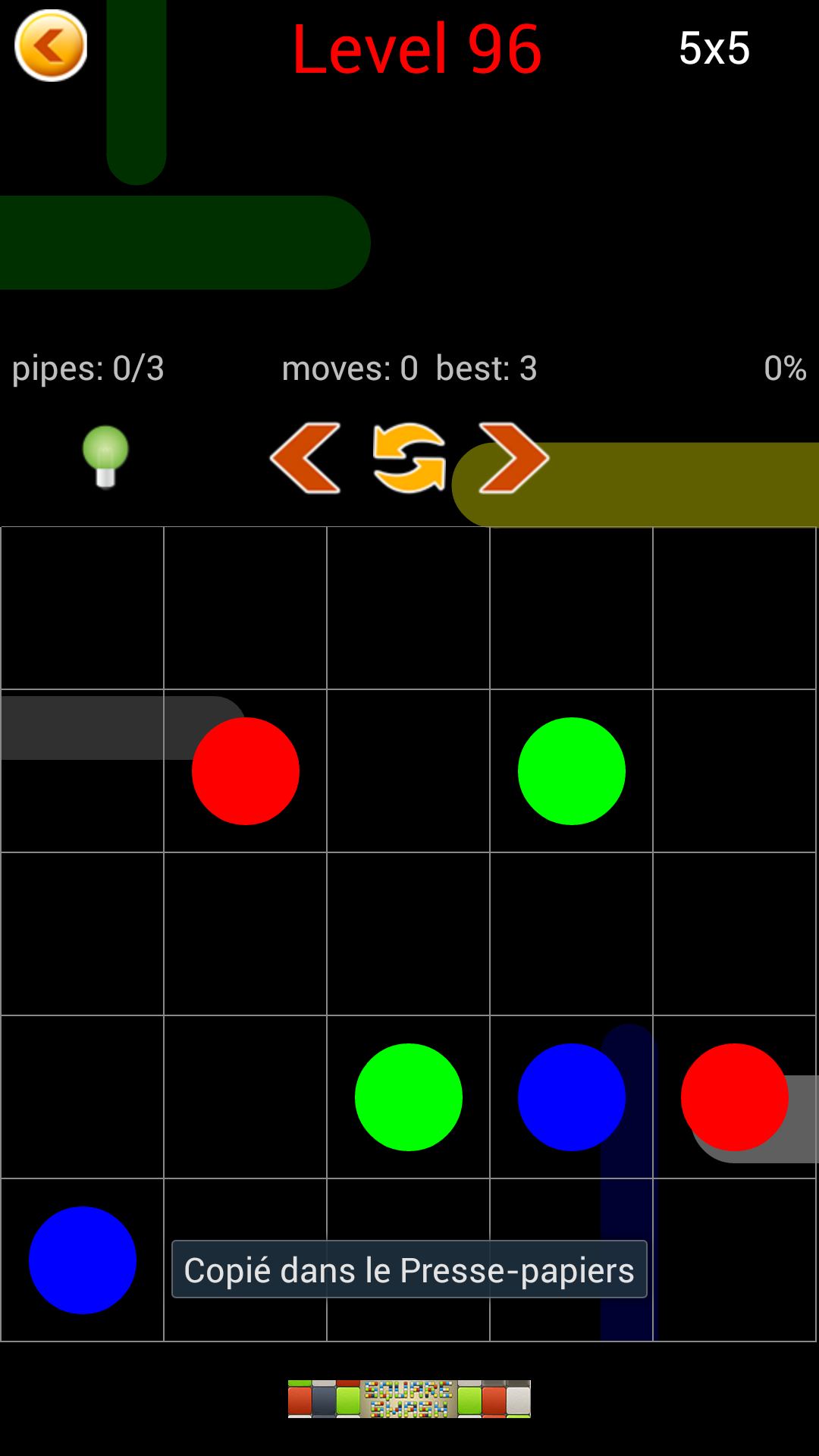Skip to the next level
Screen dimensions: 819x1456
coord(513,458)
